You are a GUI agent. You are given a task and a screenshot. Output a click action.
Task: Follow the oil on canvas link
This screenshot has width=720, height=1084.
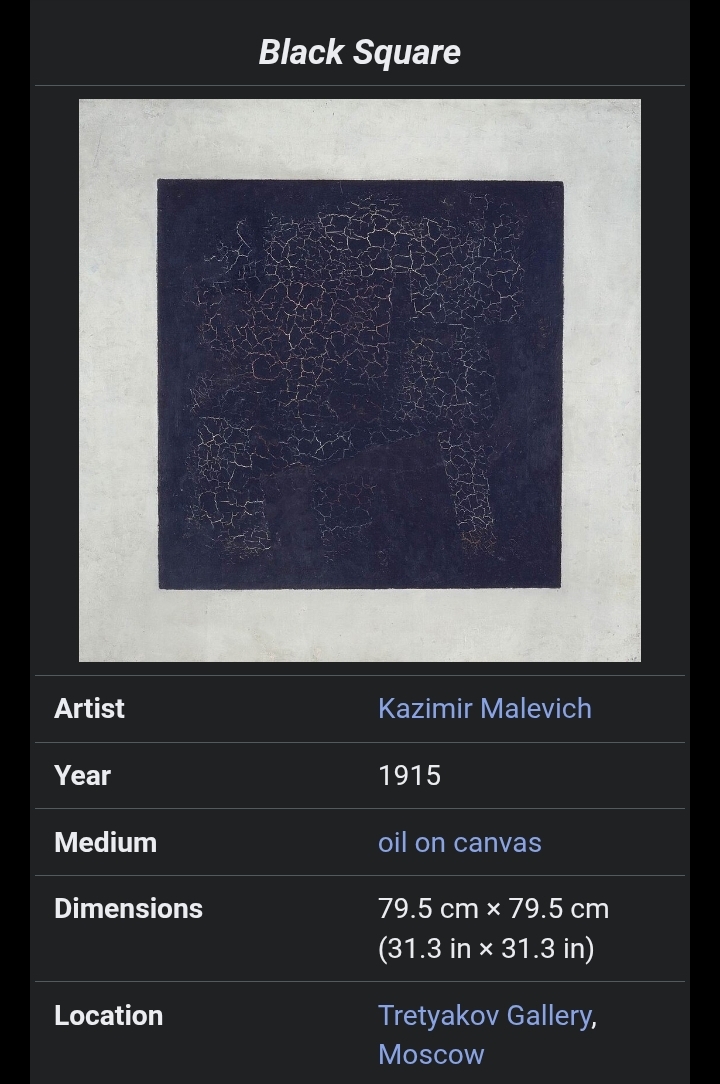pos(459,842)
